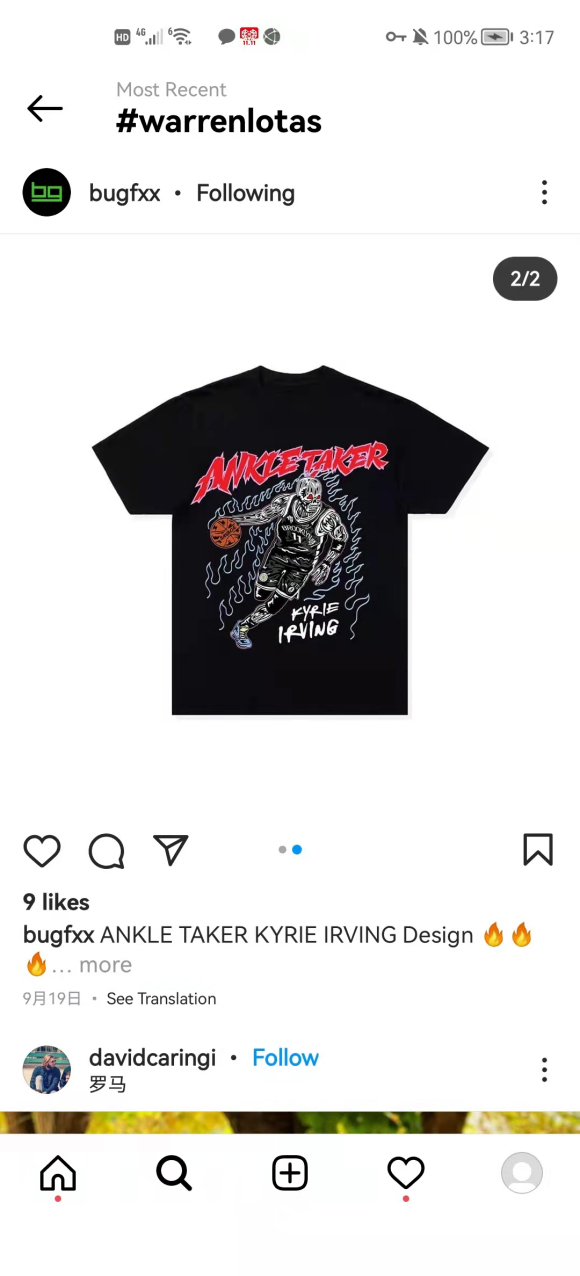Open my Profile tab

pos(522,1173)
